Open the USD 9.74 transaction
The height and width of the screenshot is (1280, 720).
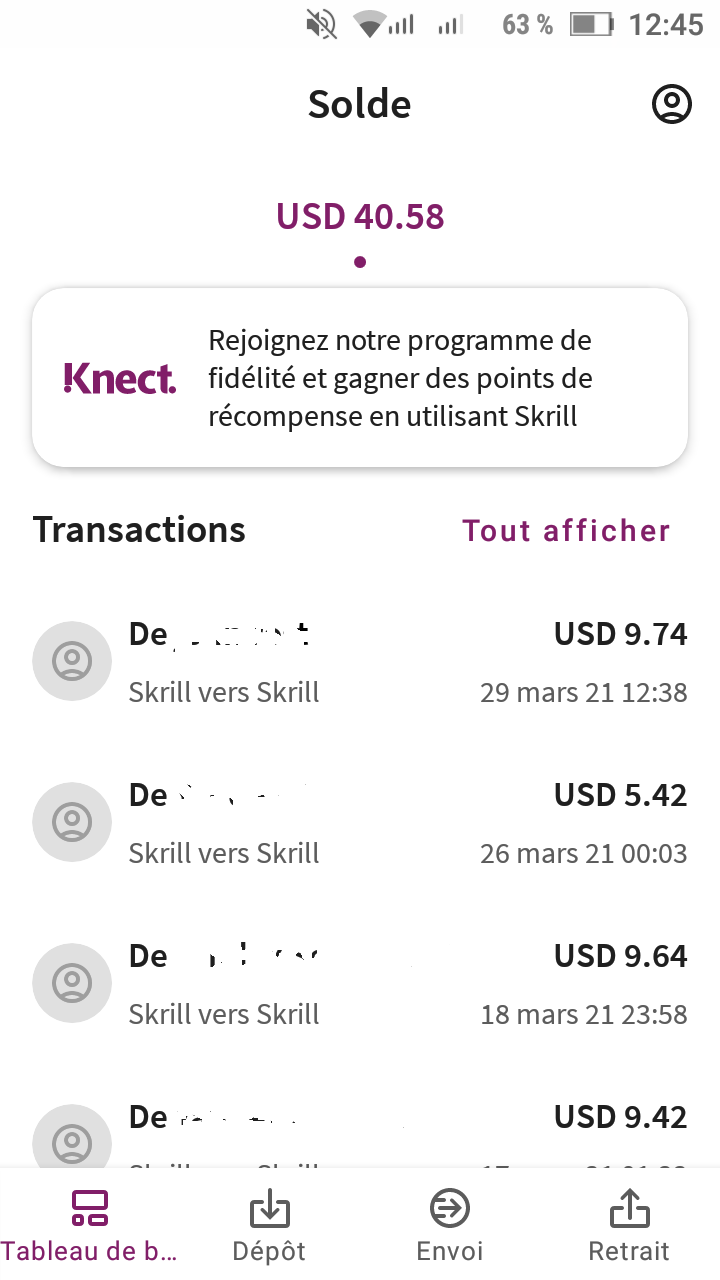[360, 662]
